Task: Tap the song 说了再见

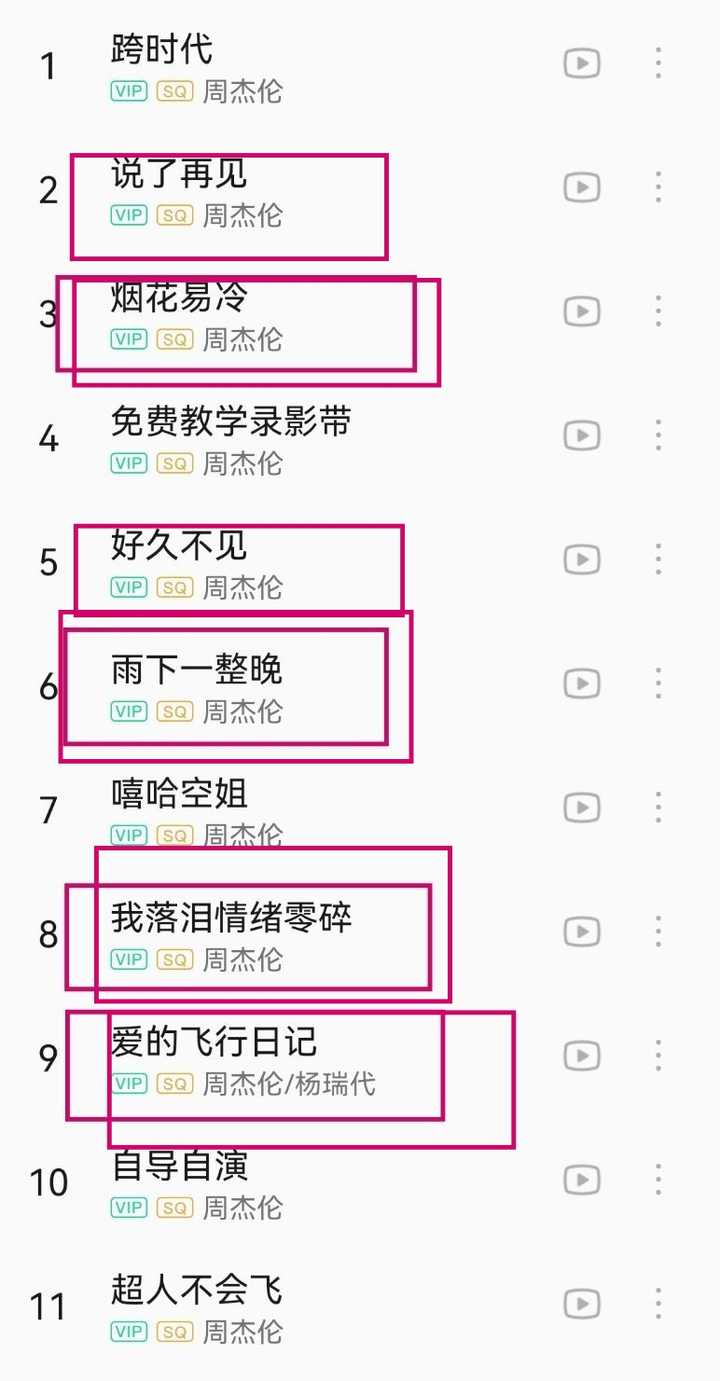Action: (179, 175)
